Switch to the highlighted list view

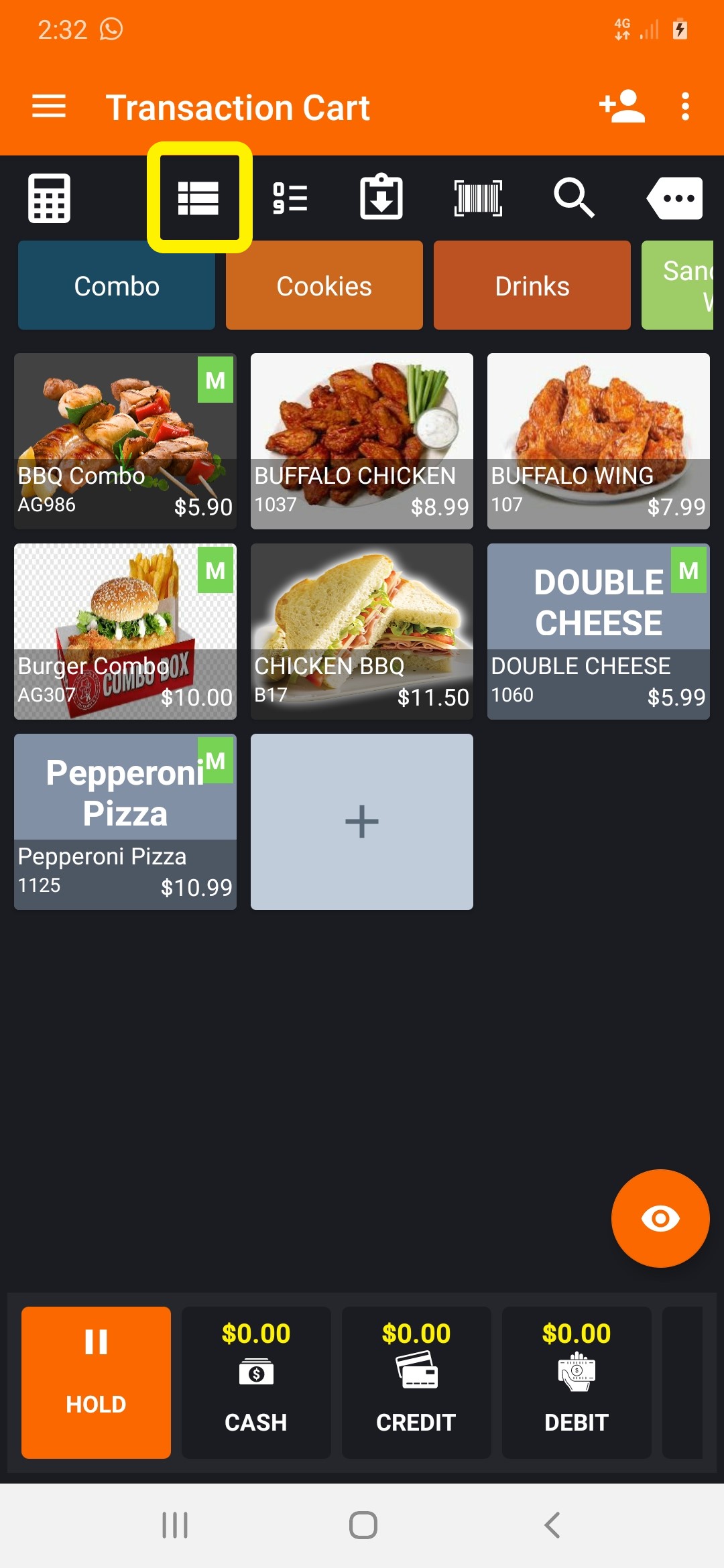pos(199,198)
